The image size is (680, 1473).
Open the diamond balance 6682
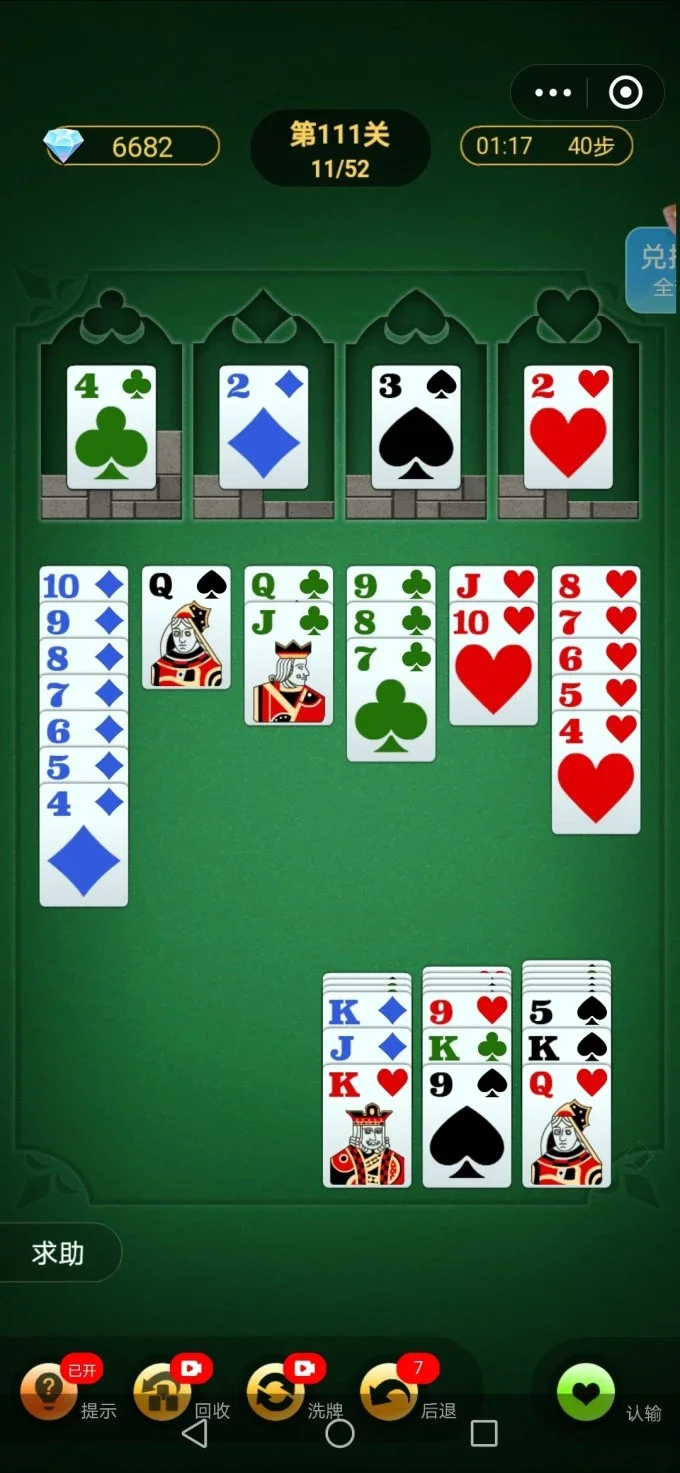(132, 147)
